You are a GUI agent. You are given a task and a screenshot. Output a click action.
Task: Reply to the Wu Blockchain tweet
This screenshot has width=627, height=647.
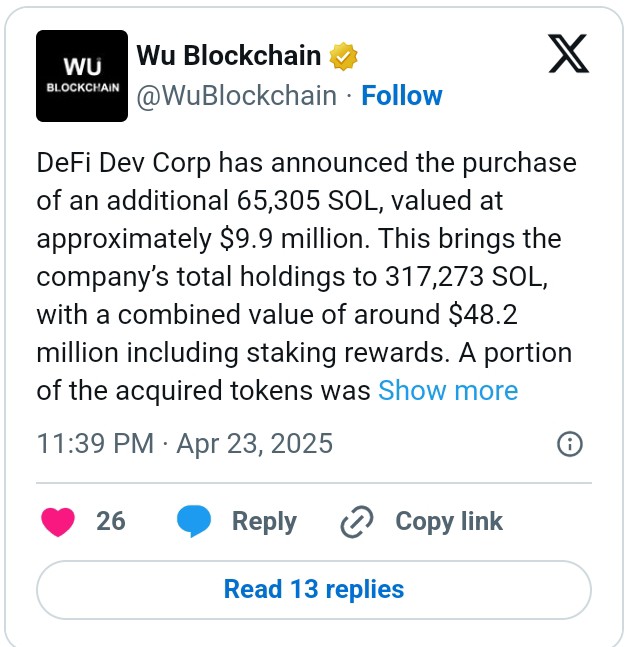click(x=237, y=521)
